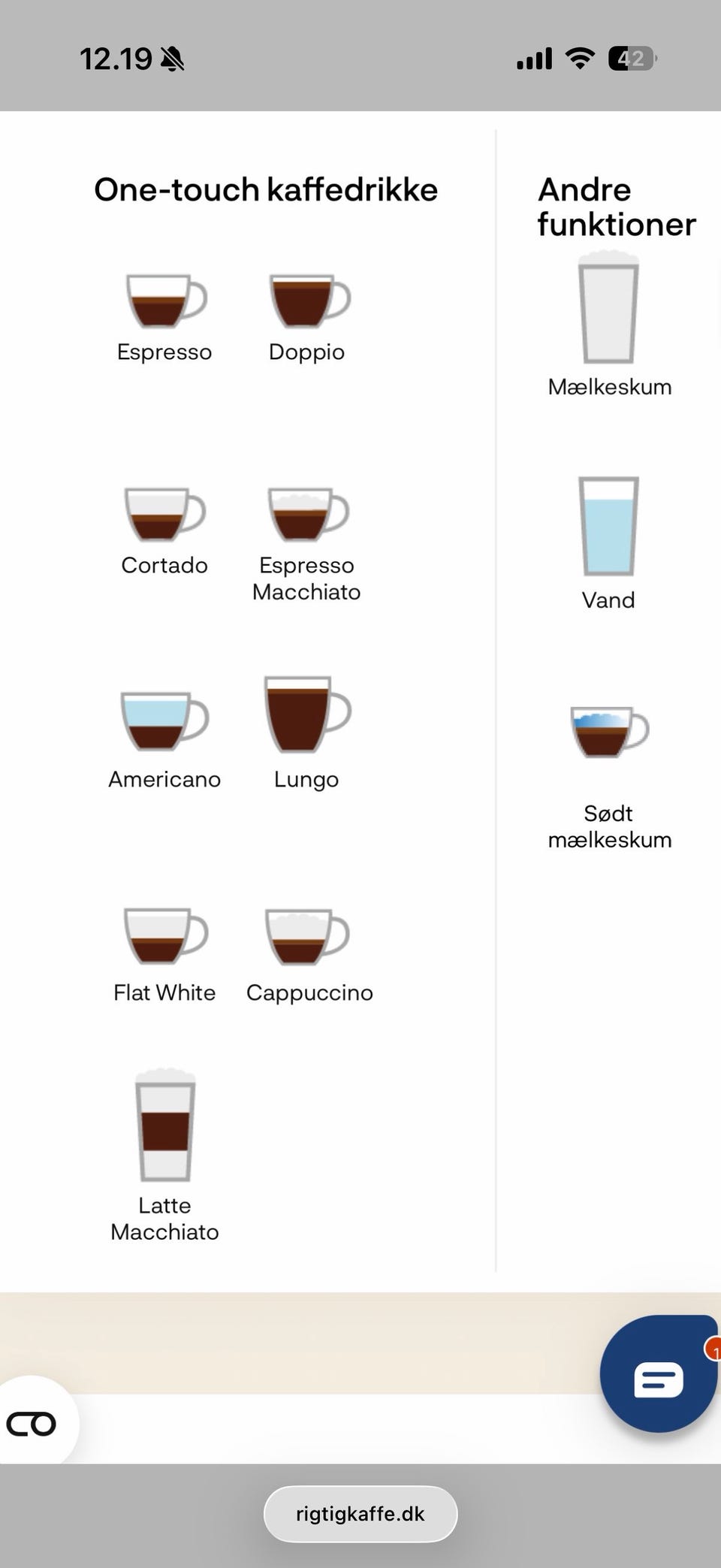
Task: Tap the rigtigkaffe.dk address bar
Action: point(360,1514)
